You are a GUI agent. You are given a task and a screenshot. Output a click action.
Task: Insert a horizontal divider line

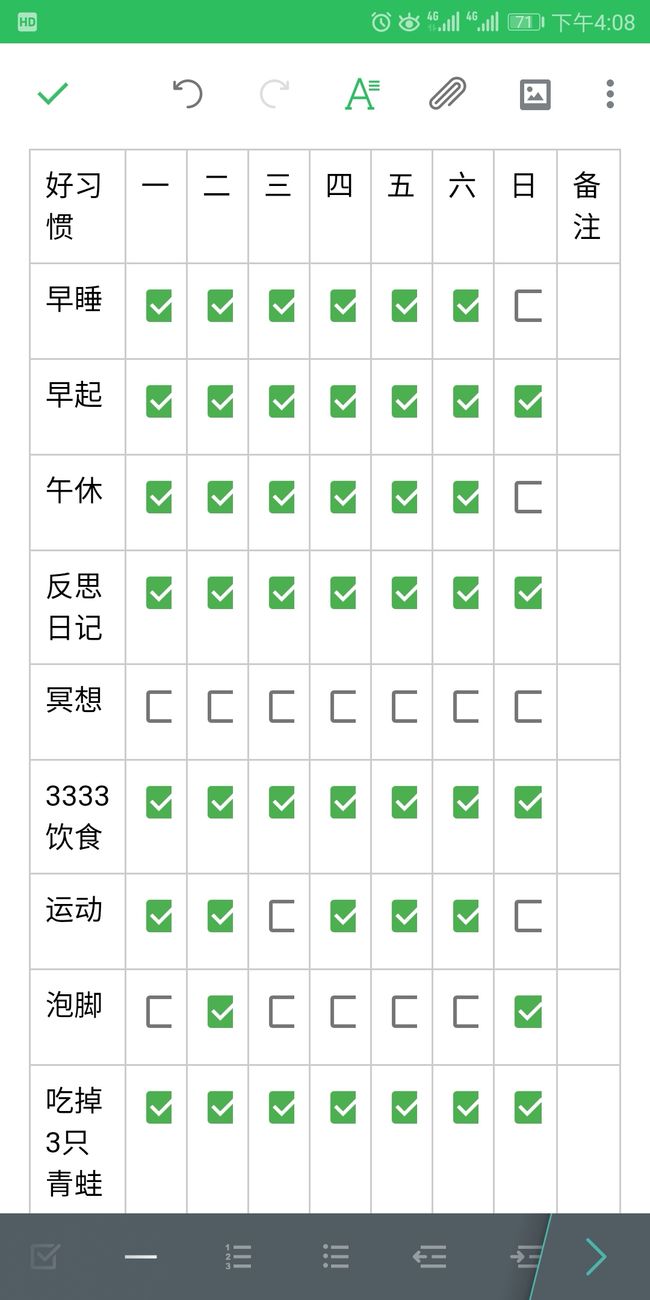tap(141, 1257)
